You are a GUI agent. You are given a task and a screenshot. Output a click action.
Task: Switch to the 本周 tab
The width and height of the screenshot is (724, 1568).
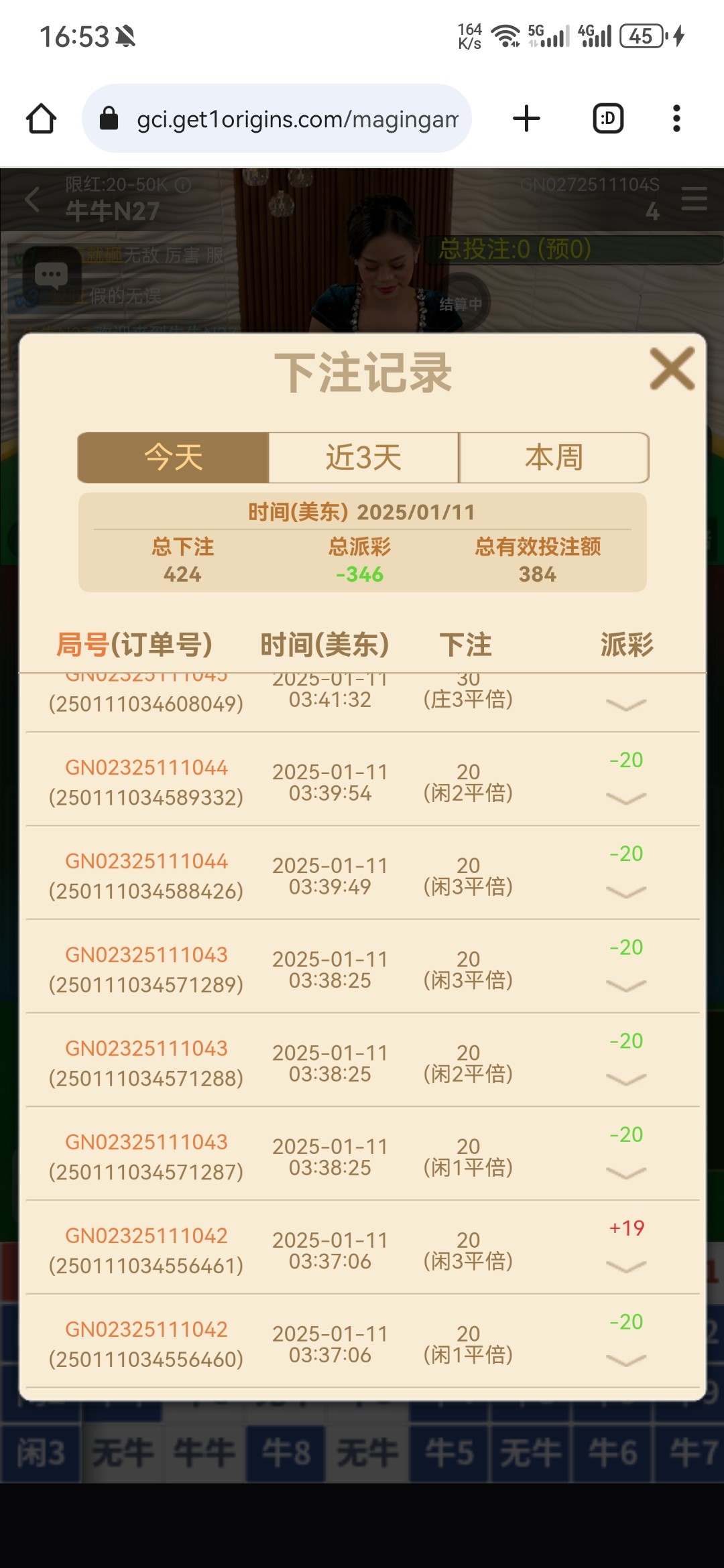(x=554, y=458)
